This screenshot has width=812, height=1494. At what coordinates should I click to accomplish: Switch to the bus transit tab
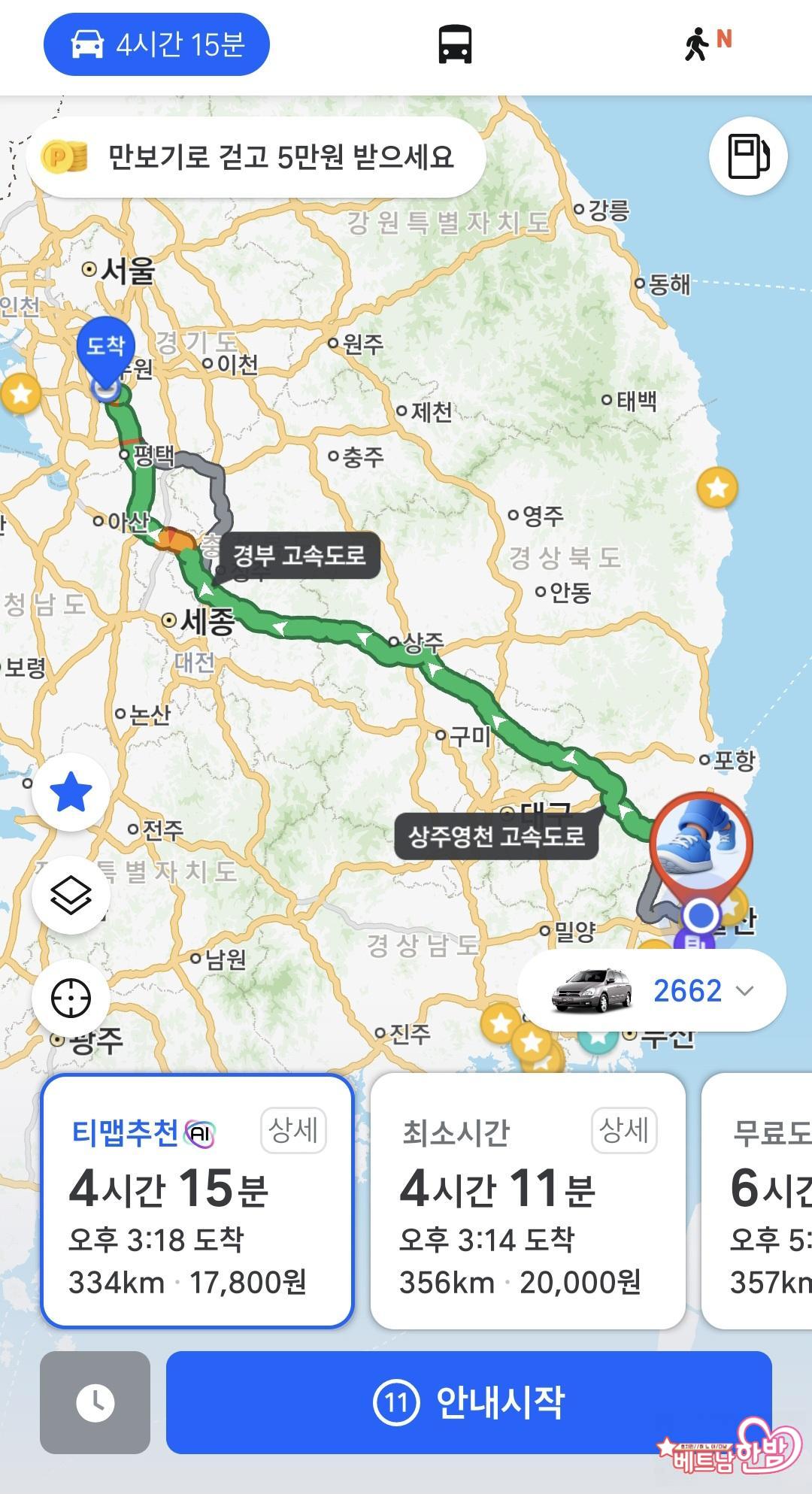[x=455, y=45]
